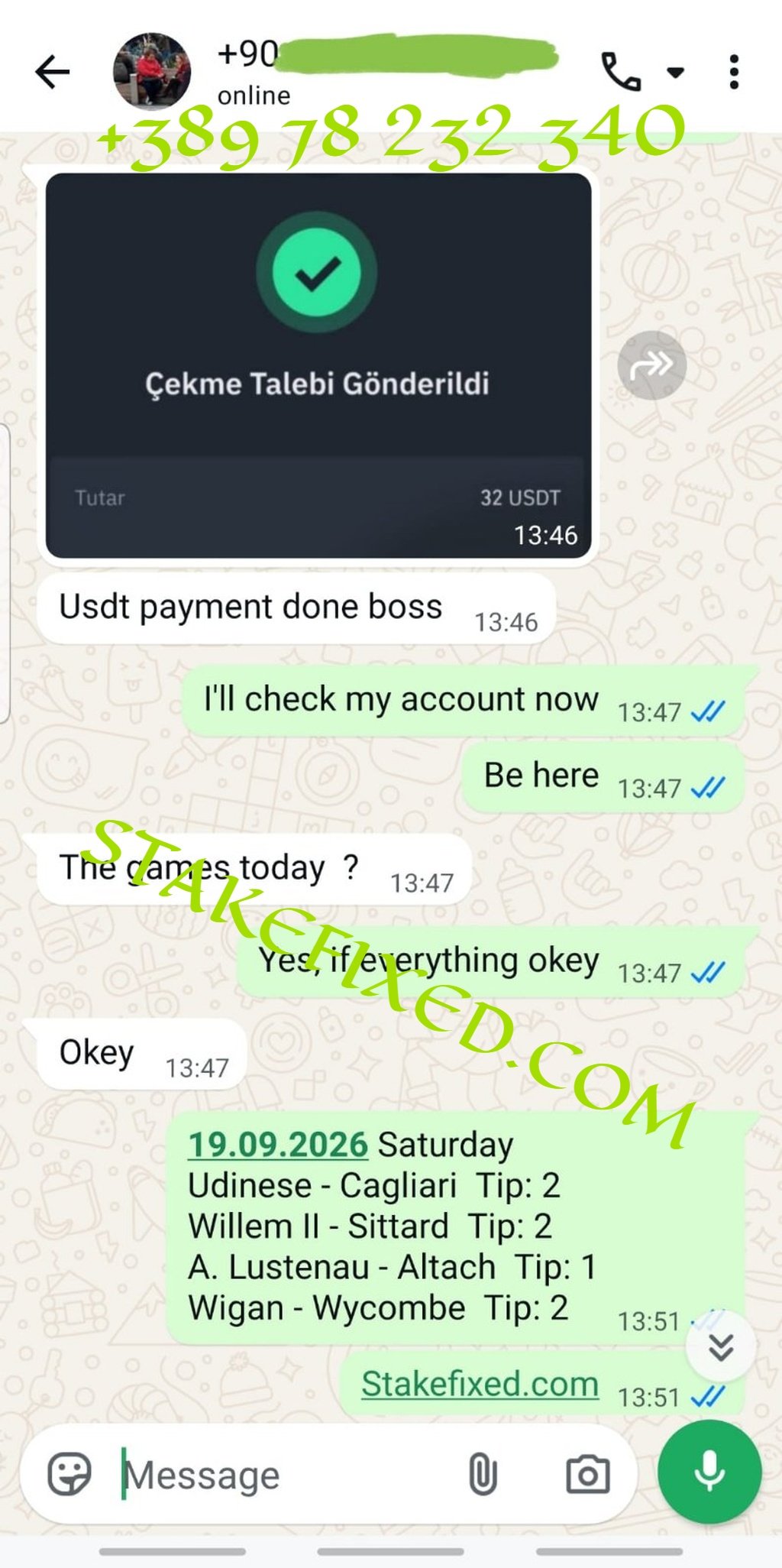Open the contact's profile picture
782x1568 pixels.
(x=152, y=71)
